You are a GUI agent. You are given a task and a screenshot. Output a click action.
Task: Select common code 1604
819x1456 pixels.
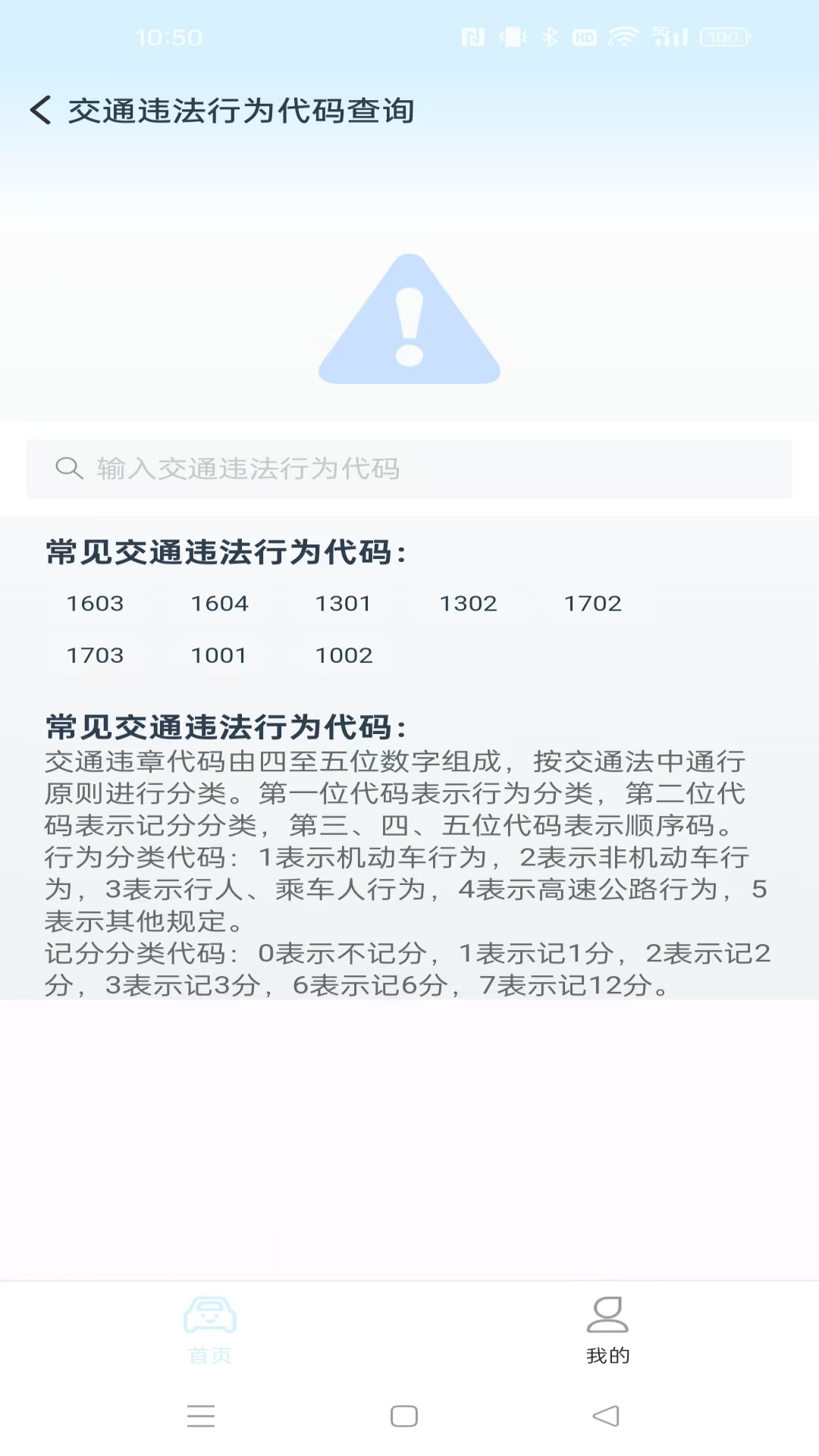pyautogui.click(x=219, y=604)
